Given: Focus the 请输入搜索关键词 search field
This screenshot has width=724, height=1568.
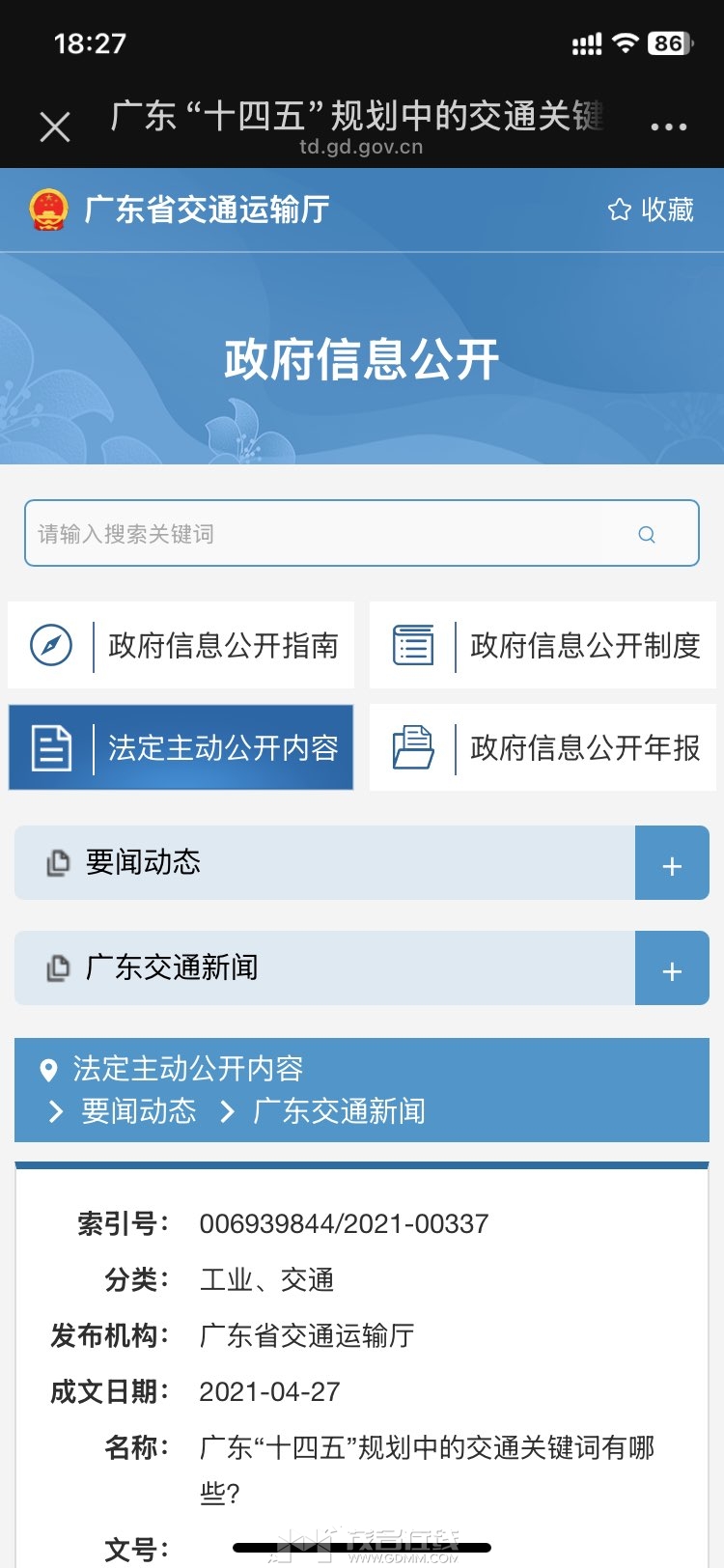Looking at the screenshot, I should (x=328, y=533).
